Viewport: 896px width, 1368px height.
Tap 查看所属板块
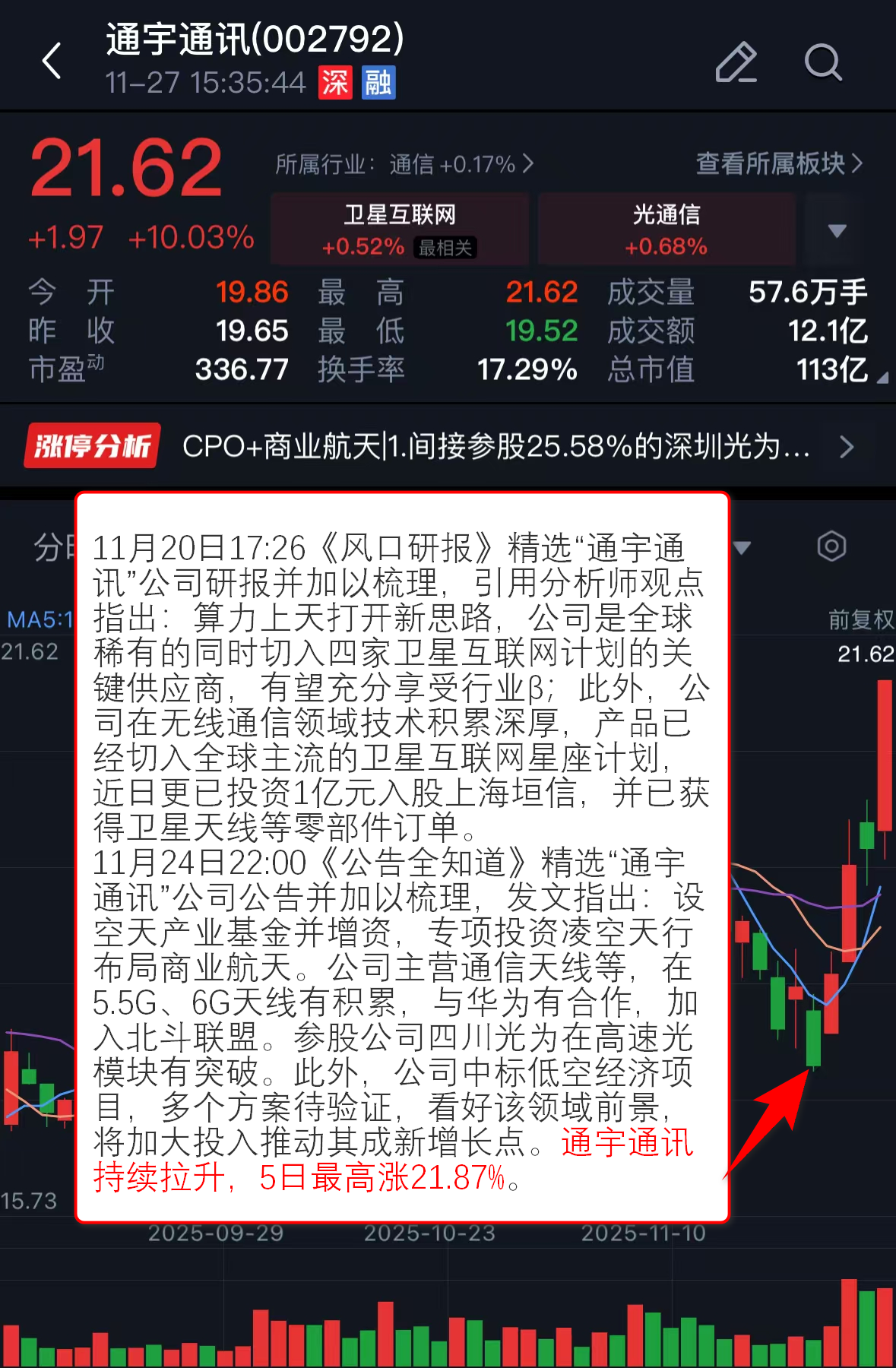tap(779, 163)
